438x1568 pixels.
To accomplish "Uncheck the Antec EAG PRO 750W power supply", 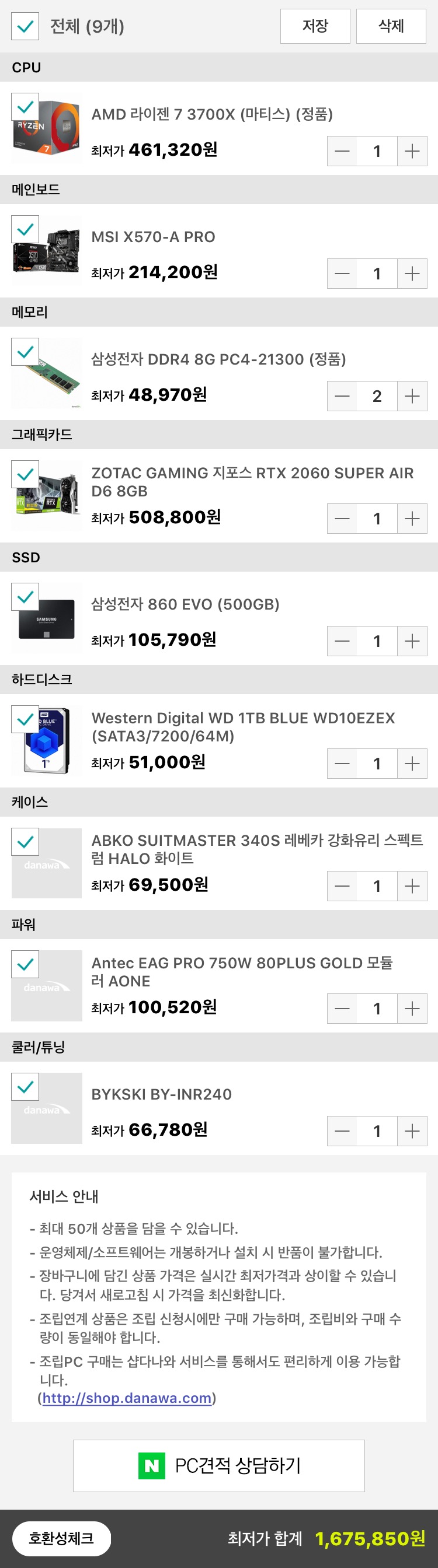I will pos(25,965).
